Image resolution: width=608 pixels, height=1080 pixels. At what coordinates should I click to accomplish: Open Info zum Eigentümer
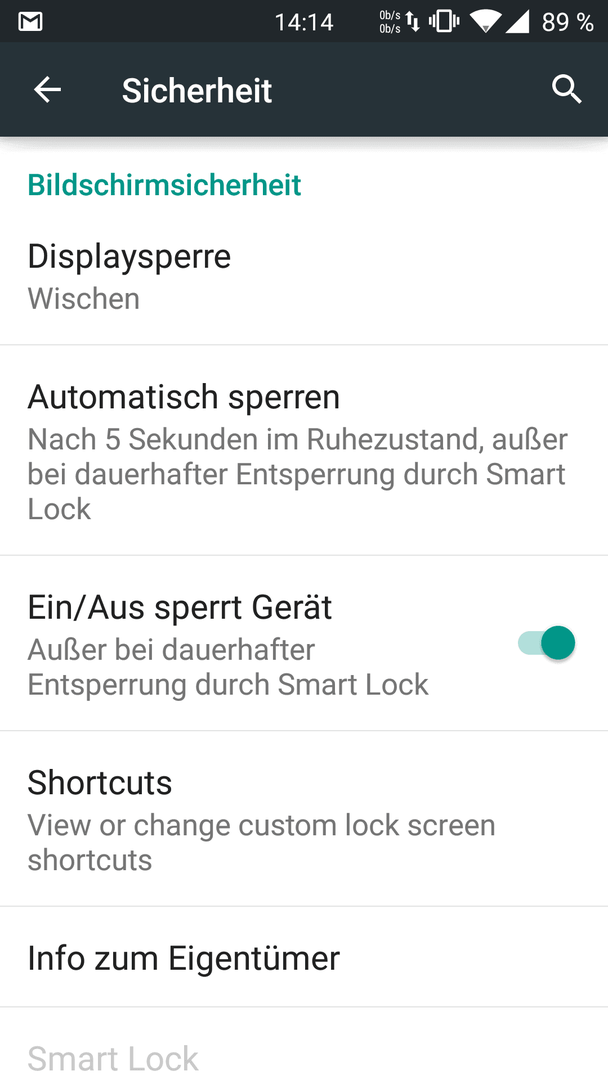coord(304,957)
